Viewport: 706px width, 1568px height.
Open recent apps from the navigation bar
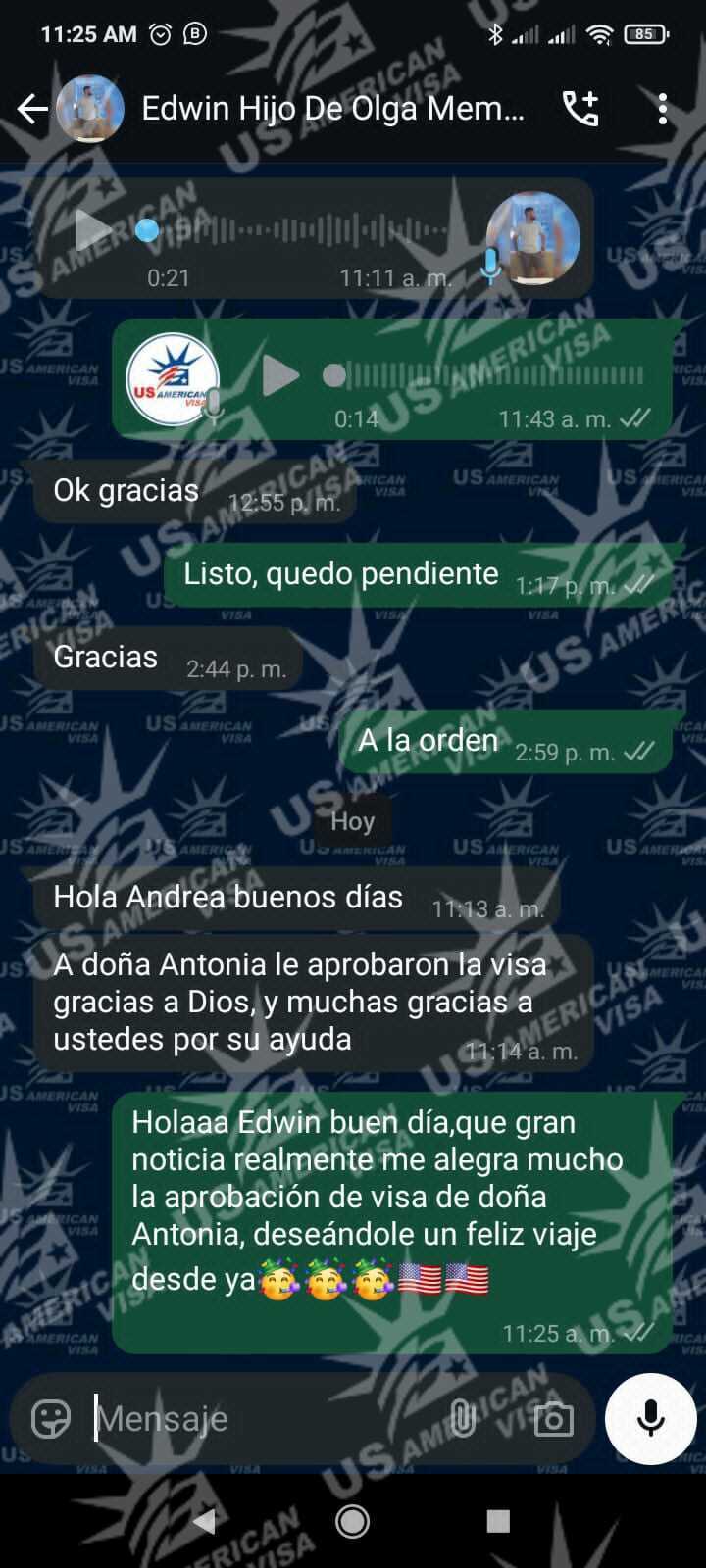click(x=498, y=1521)
